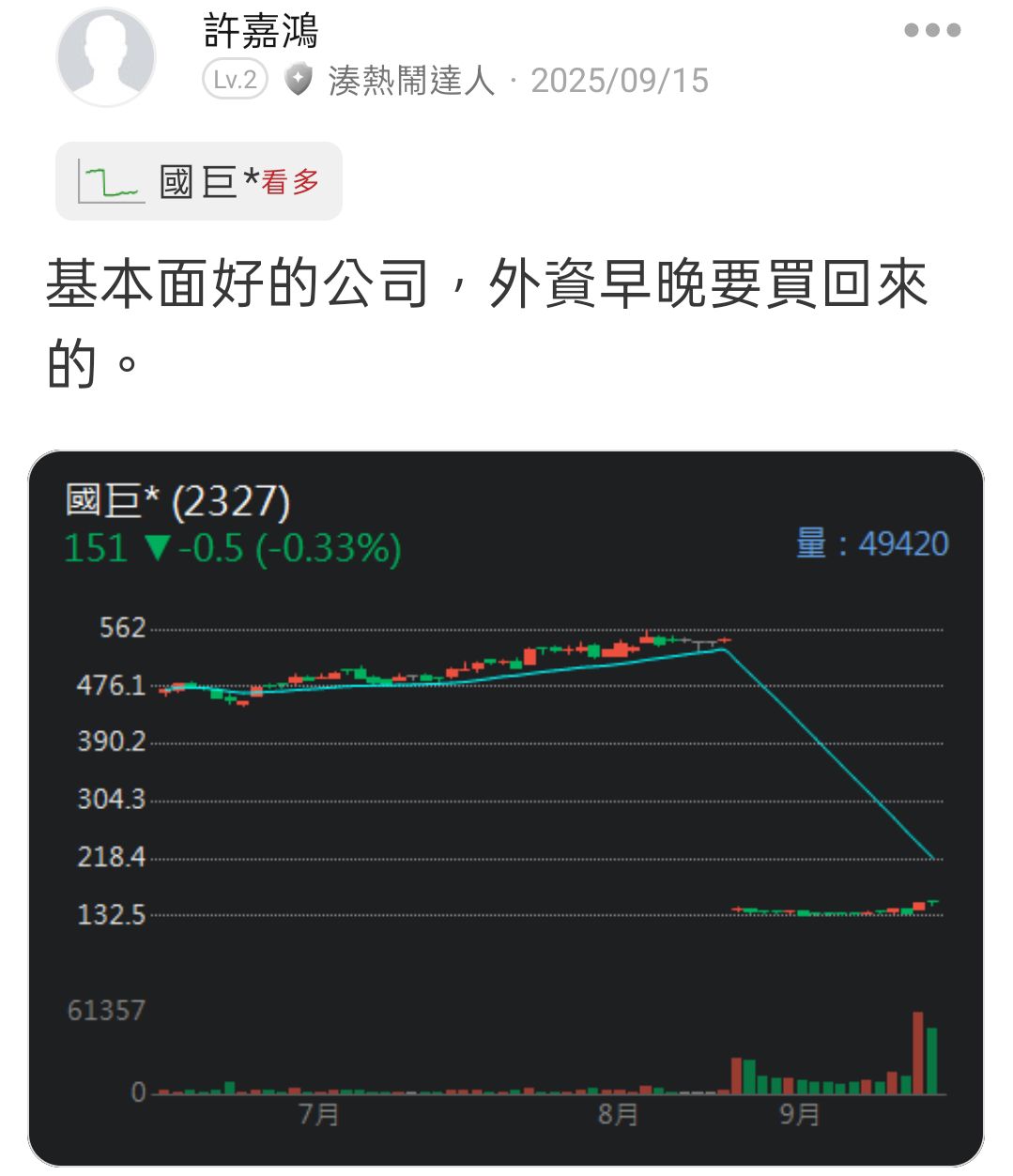
Task: View the profile of 許嘉鴻 by name
Action: (261, 32)
